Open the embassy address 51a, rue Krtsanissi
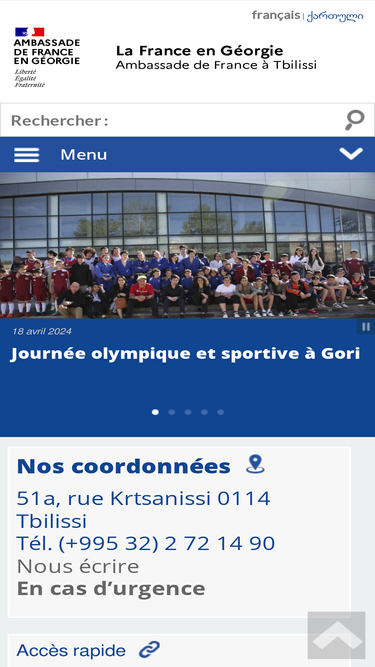The height and width of the screenshot is (667, 375). point(144,509)
